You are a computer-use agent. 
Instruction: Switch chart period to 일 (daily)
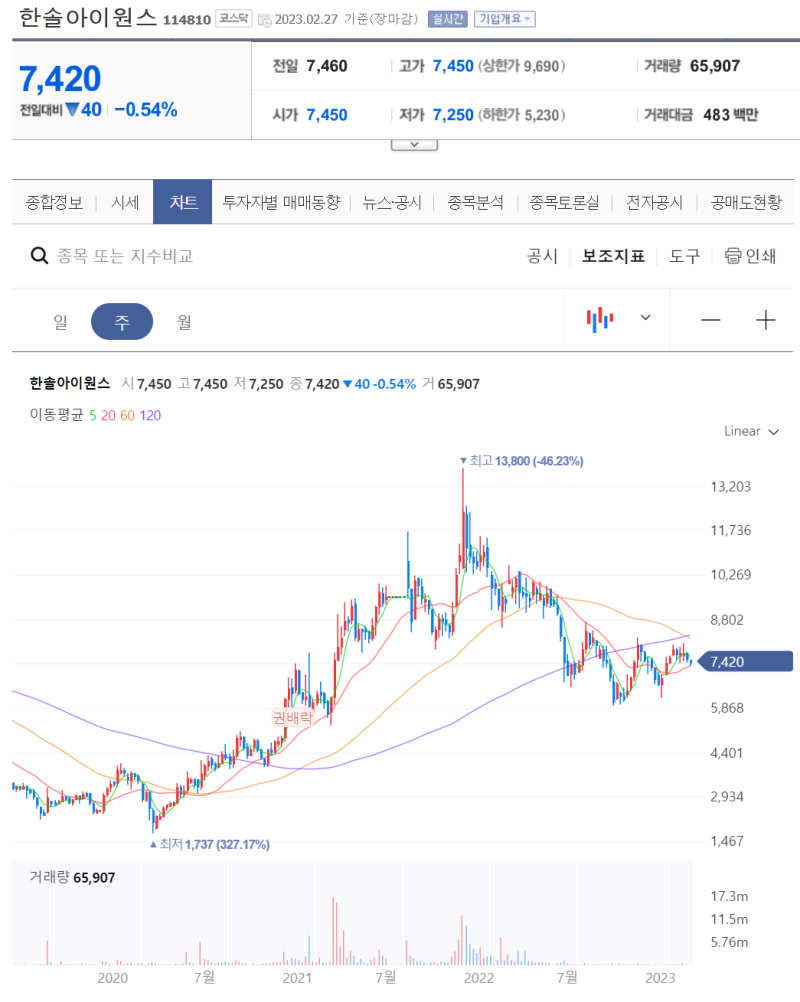click(59, 321)
